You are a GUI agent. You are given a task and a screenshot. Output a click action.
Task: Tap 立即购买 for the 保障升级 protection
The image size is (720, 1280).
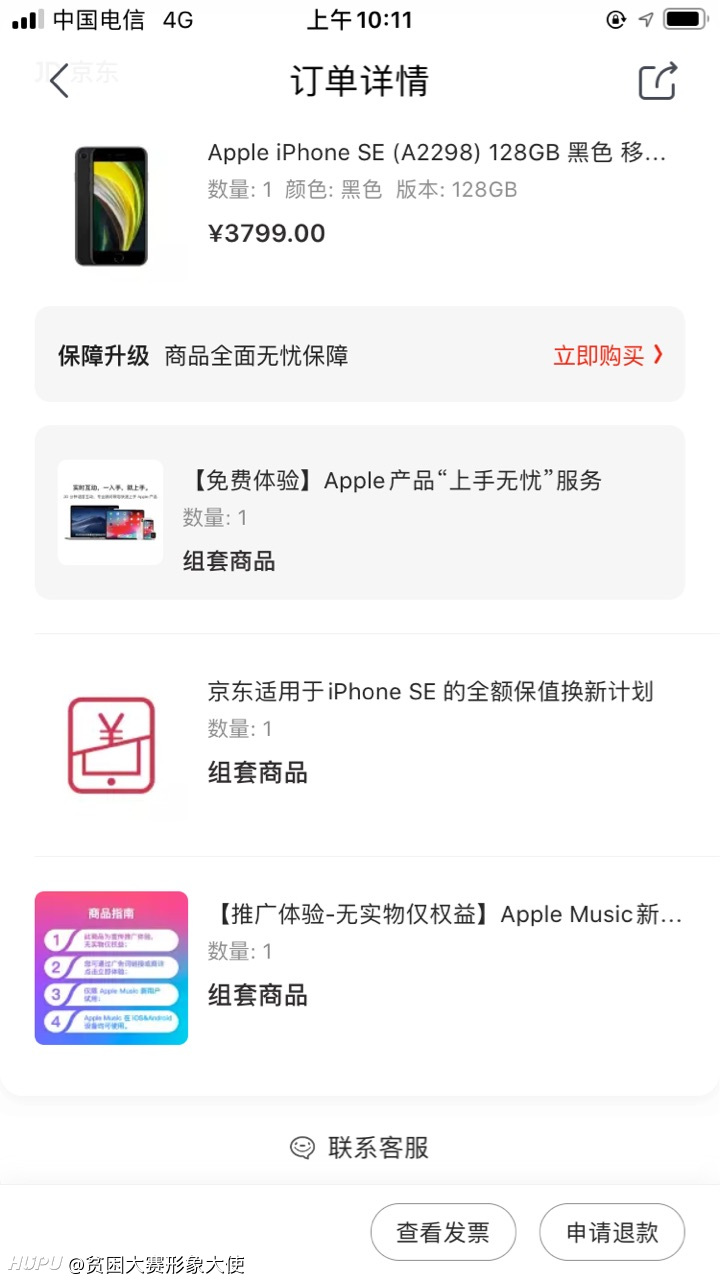608,355
